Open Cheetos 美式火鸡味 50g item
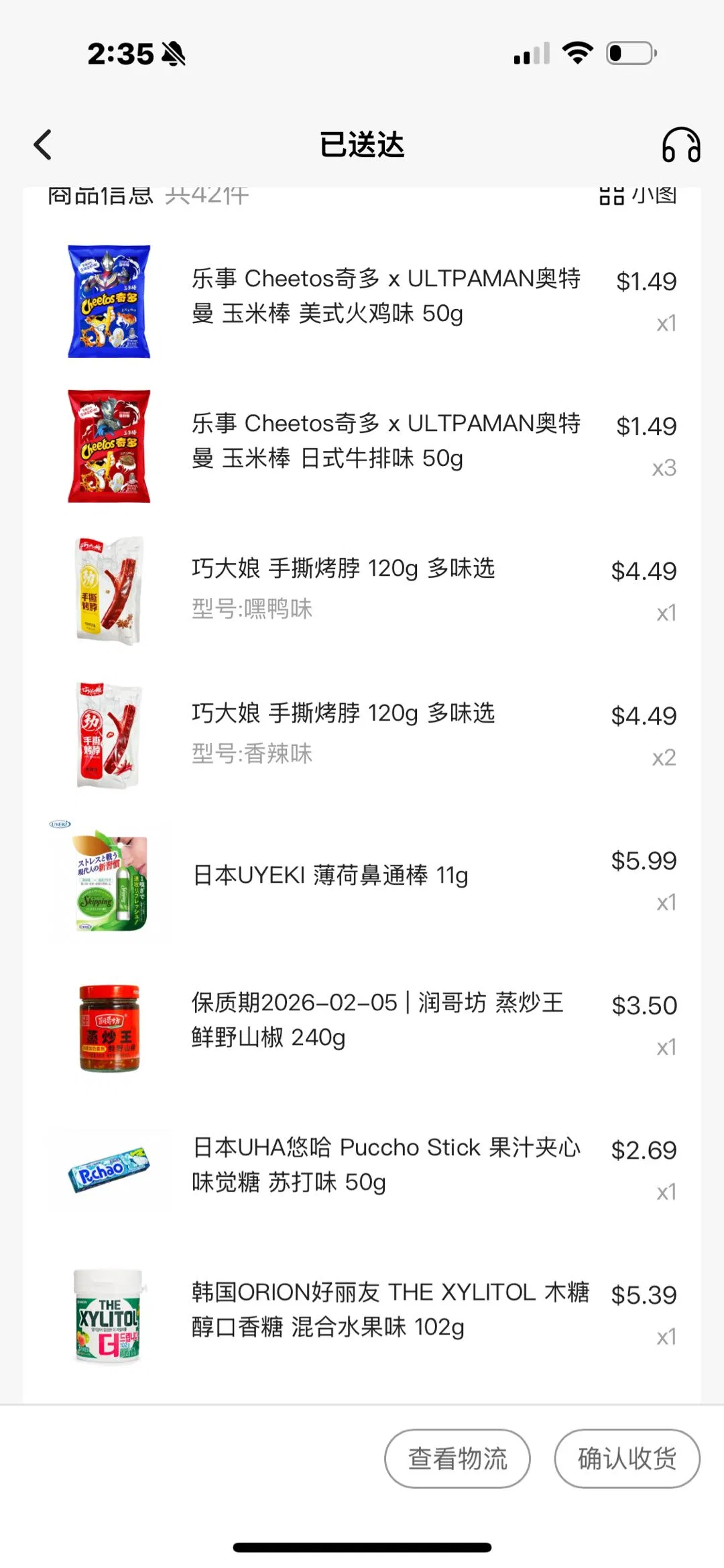Image resolution: width=724 pixels, height=1568 pixels. [385, 296]
